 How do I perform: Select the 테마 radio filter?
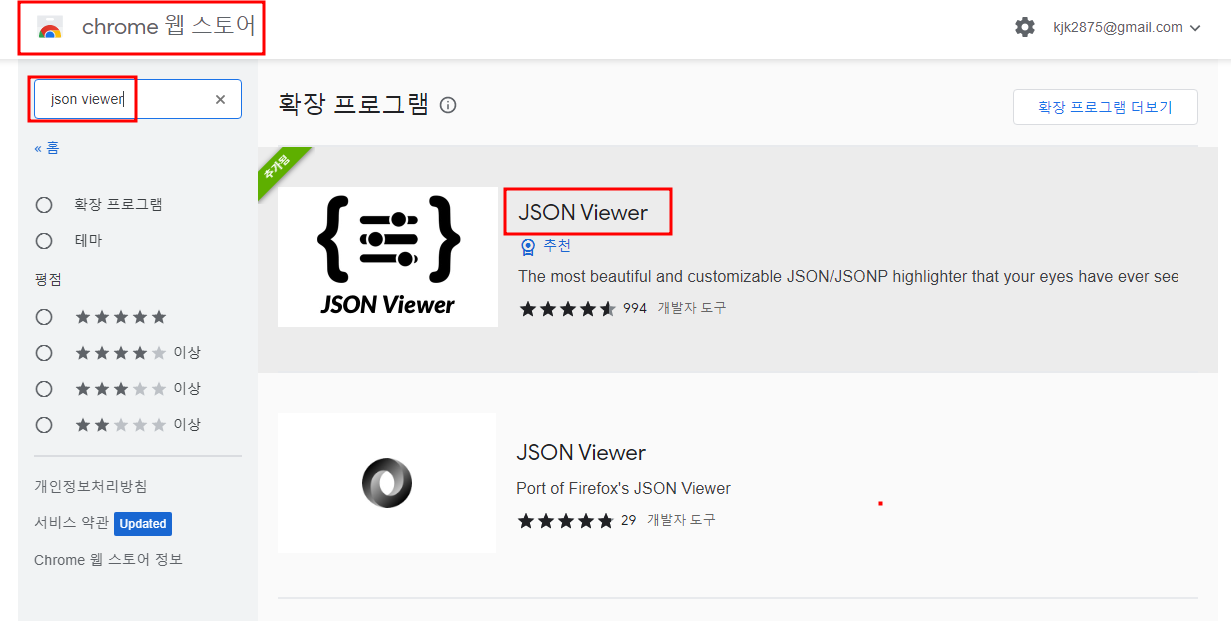pos(44,241)
